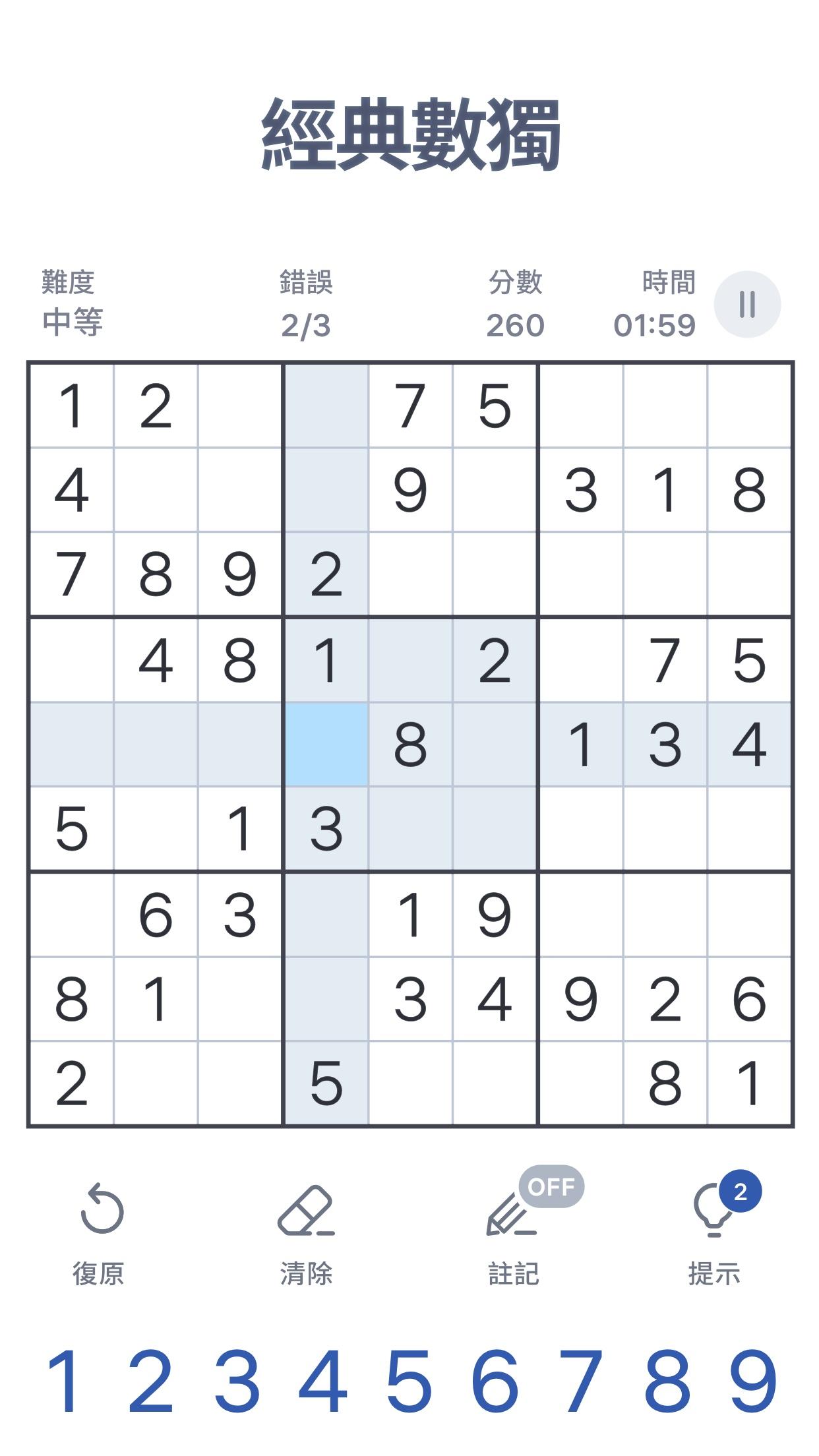Screen dimensions: 819x1456
Task: Enter number 1 from the number pad
Action: (65, 1382)
